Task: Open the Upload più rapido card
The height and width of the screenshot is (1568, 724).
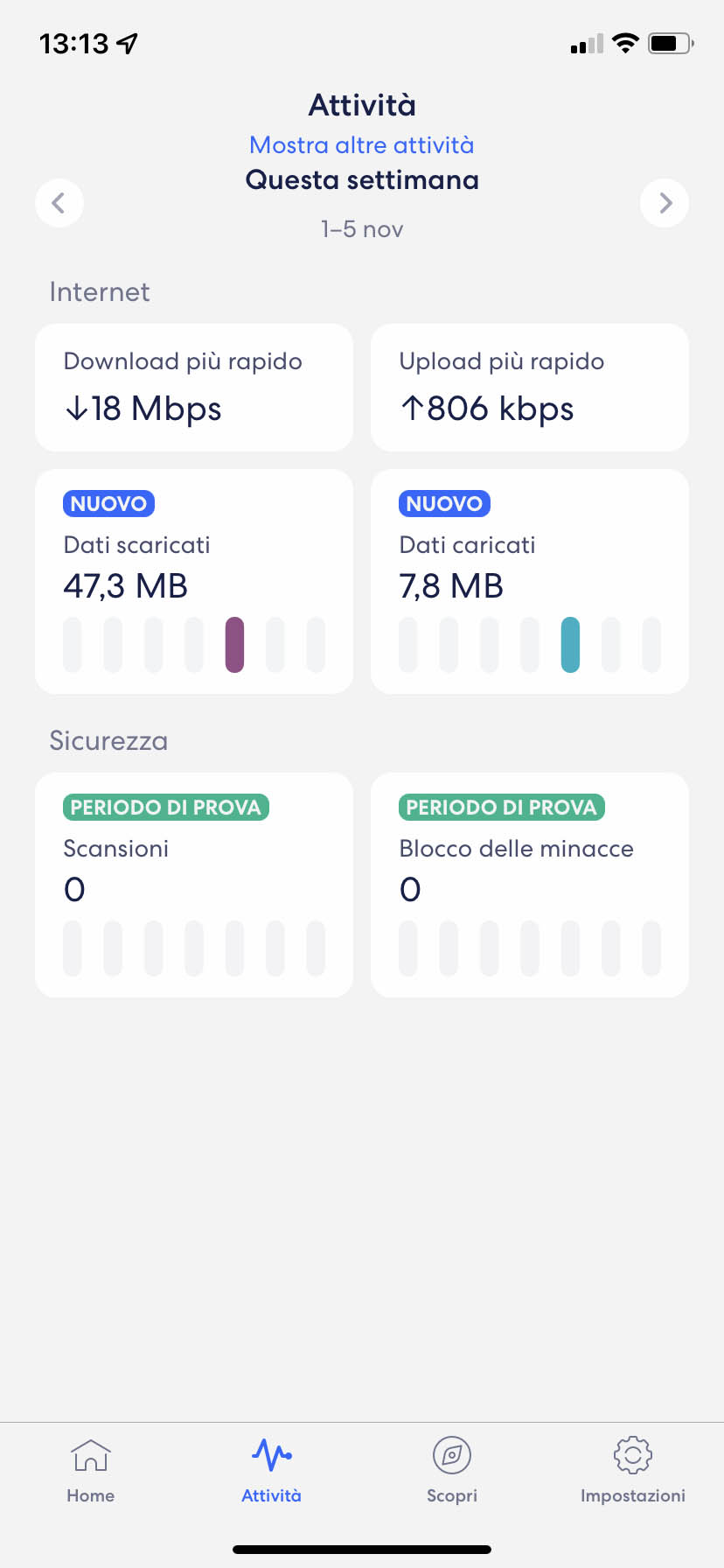Action: [x=530, y=388]
